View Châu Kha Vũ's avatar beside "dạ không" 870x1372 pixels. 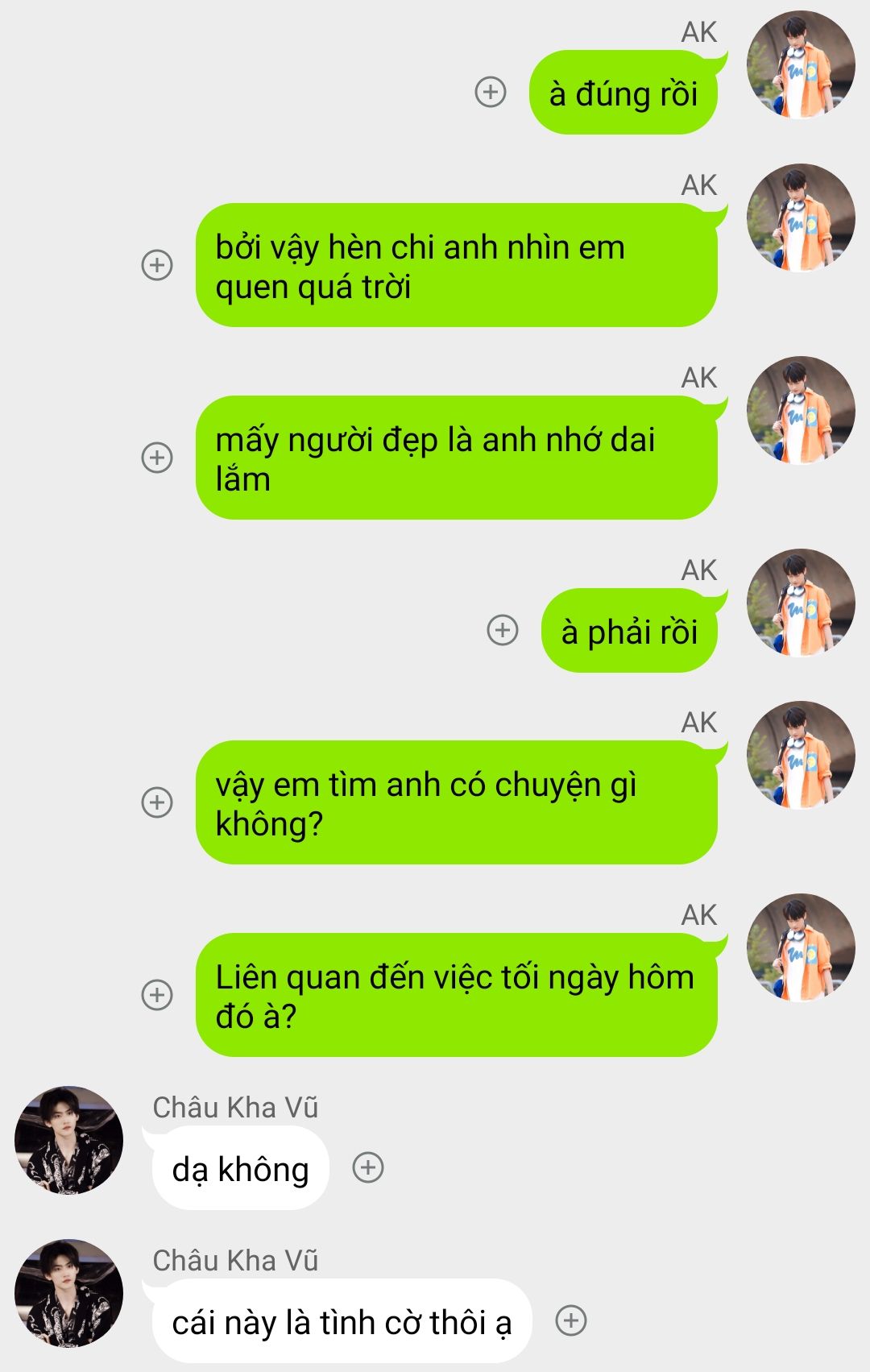tap(69, 1140)
